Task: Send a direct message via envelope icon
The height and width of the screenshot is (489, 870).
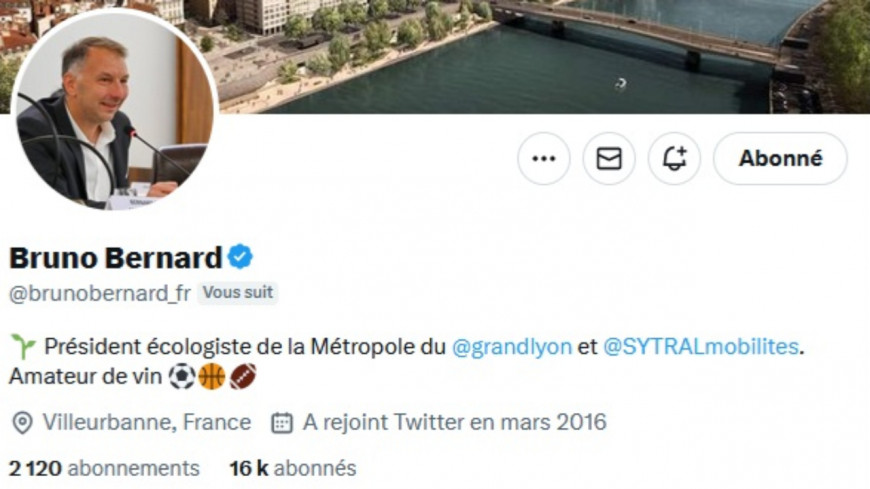Action: pos(609,159)
